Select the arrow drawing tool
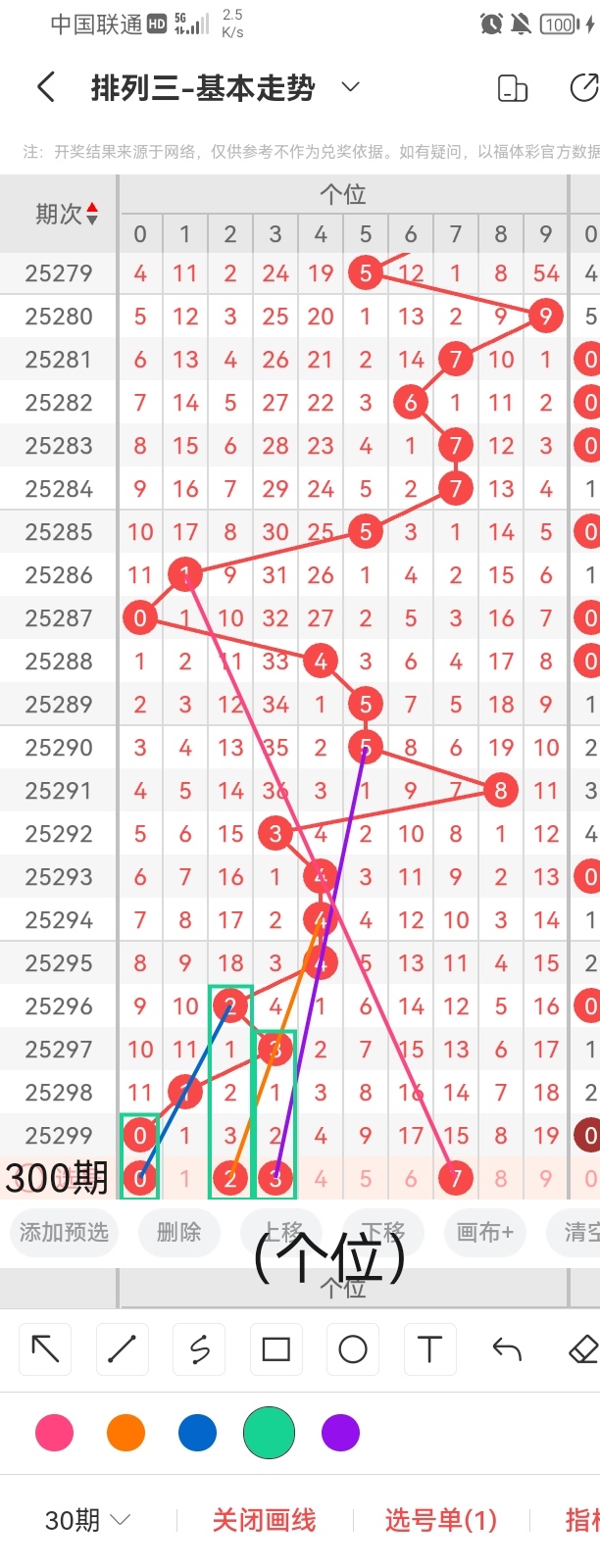 (x=46, y=1349)
